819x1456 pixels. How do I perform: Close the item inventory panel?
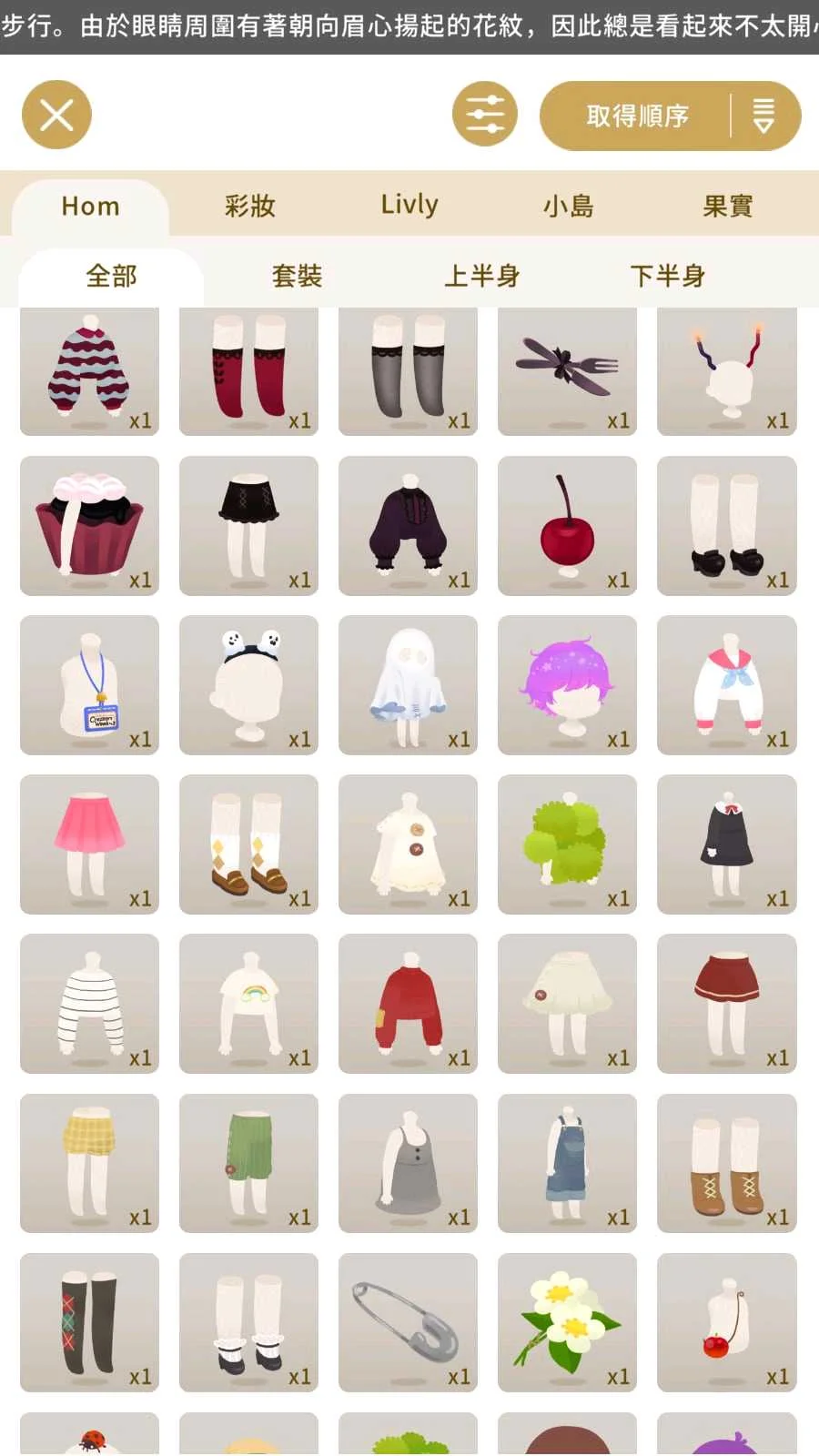(x=56, y=116)
